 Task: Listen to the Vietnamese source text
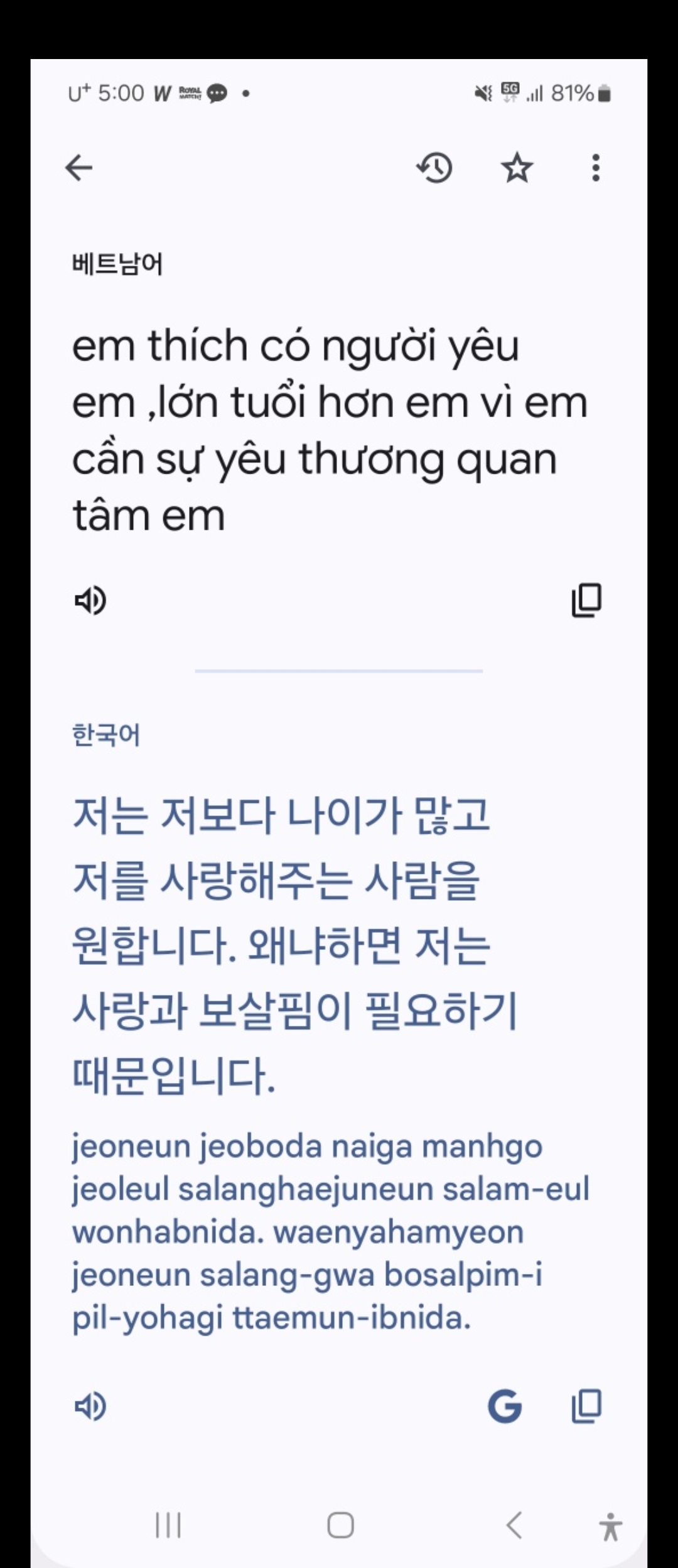tap(90, 601)
